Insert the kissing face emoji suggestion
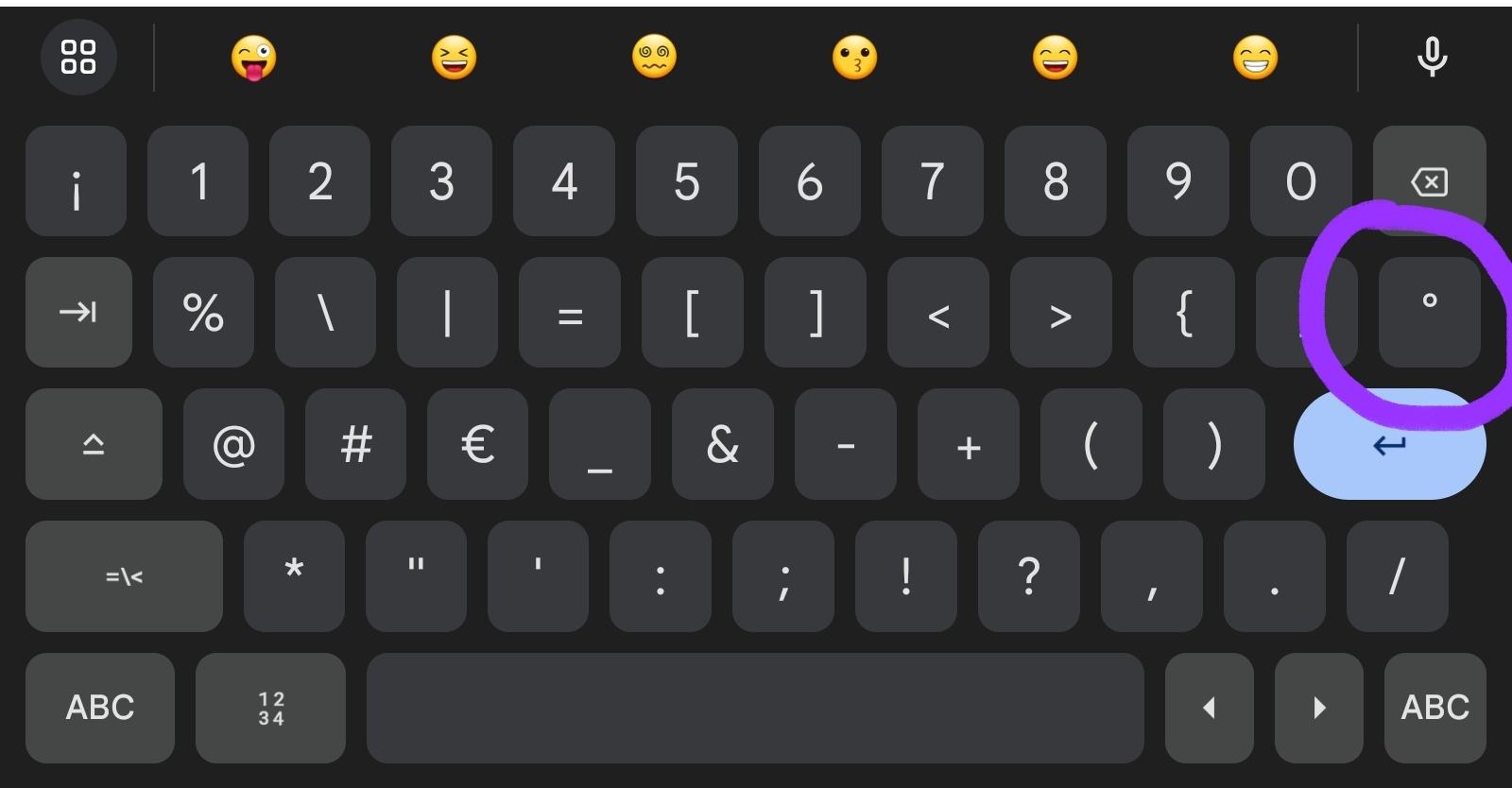Screen dimensions: 1512x788 pyautogui.click(x=854, y=59)
